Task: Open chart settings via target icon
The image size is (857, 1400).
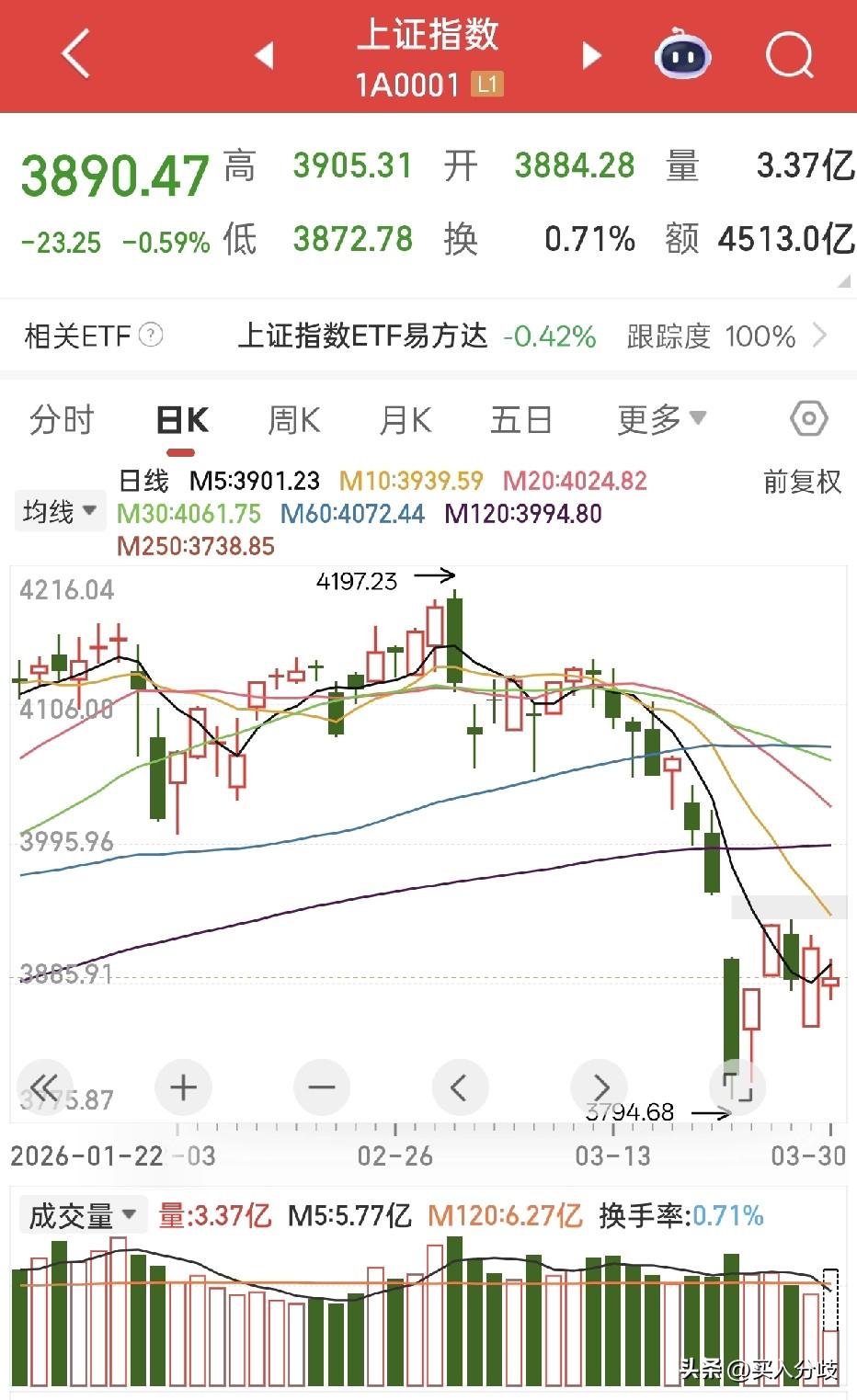Action: (808, 418)
